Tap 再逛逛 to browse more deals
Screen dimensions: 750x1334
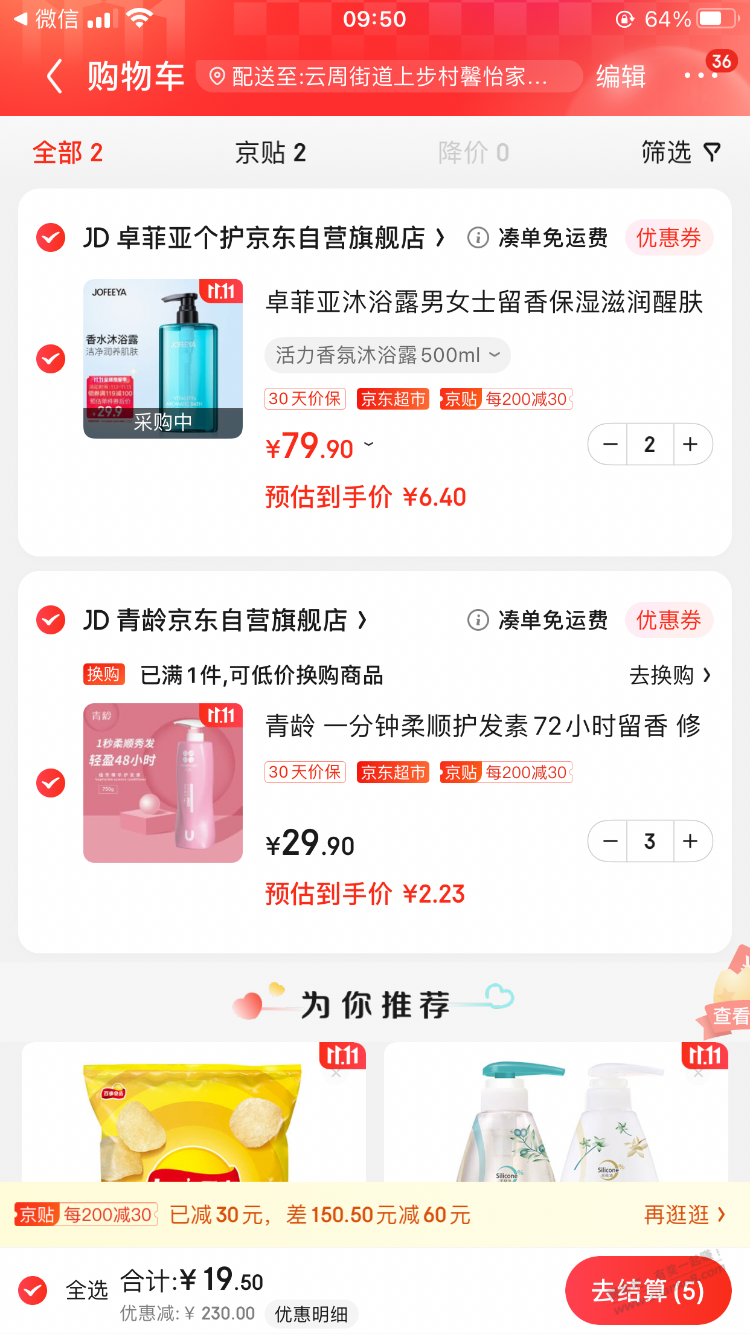(685, 1215)
